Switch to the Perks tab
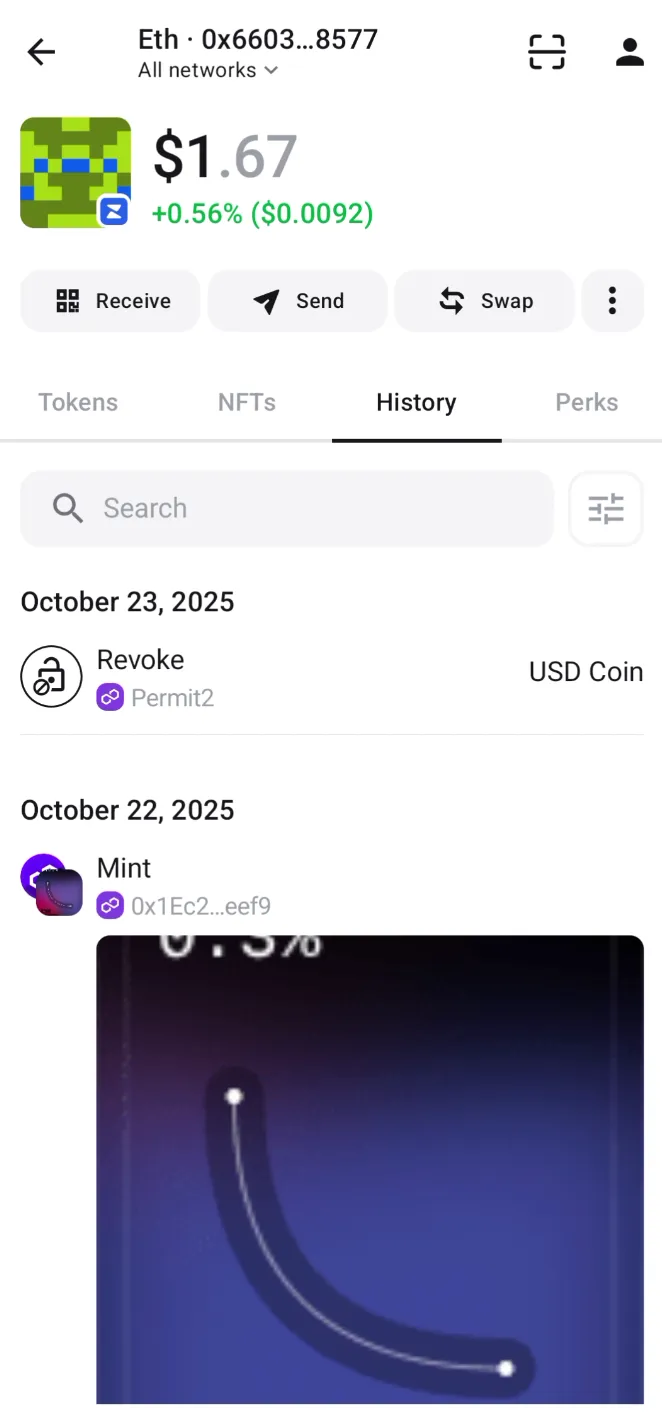 pyautogui.click(x=586, y=402)
